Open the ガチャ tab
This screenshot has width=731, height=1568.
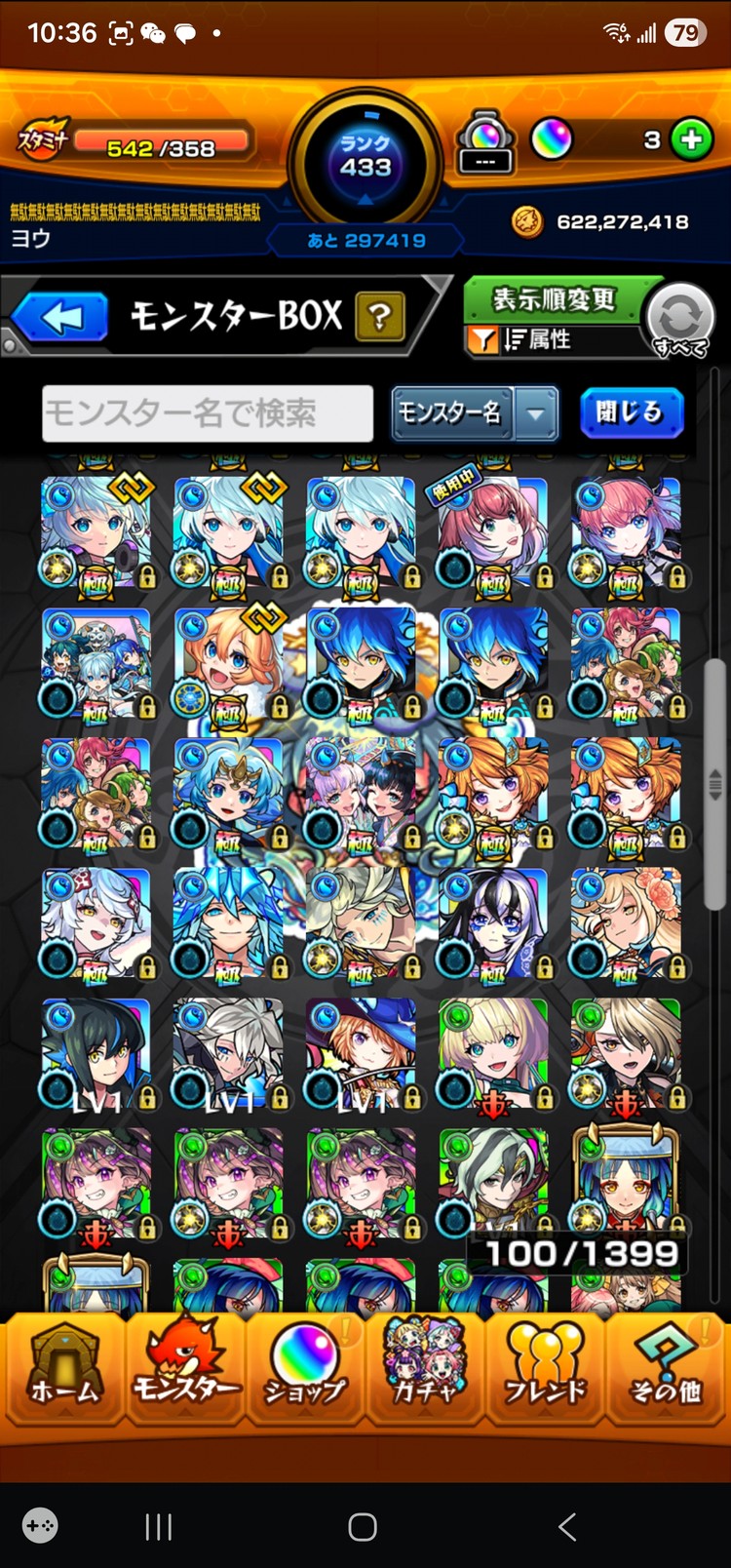(425, 1368)
